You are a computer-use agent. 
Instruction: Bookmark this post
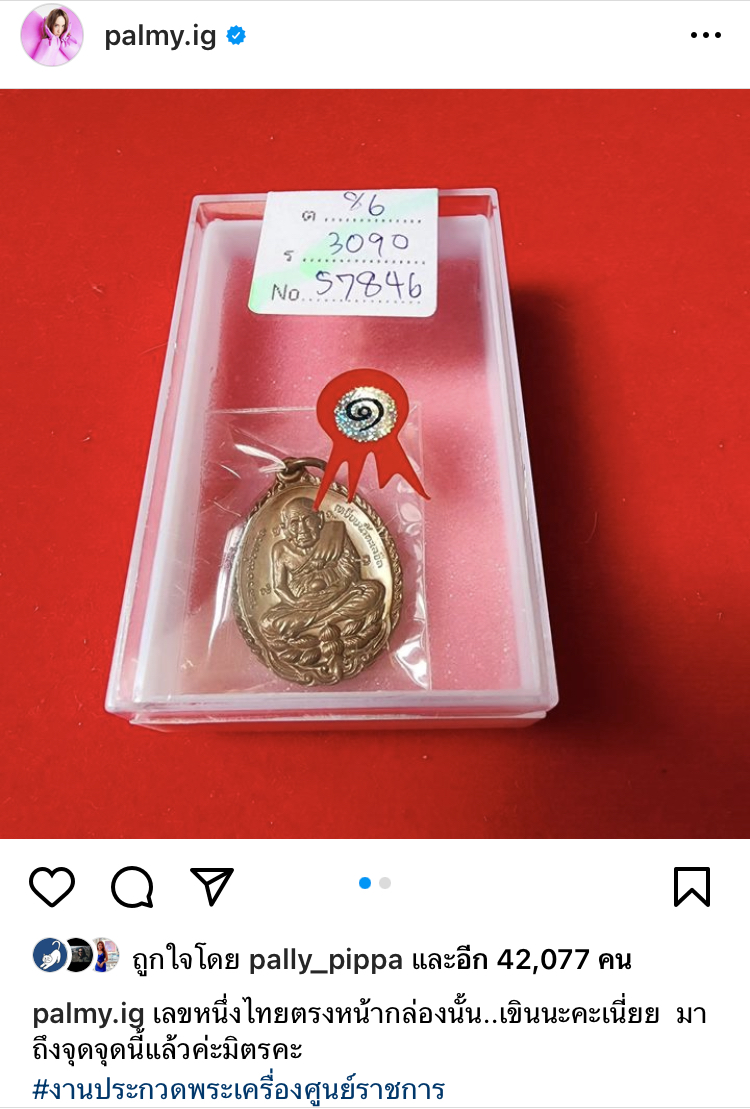pos(691,886)
